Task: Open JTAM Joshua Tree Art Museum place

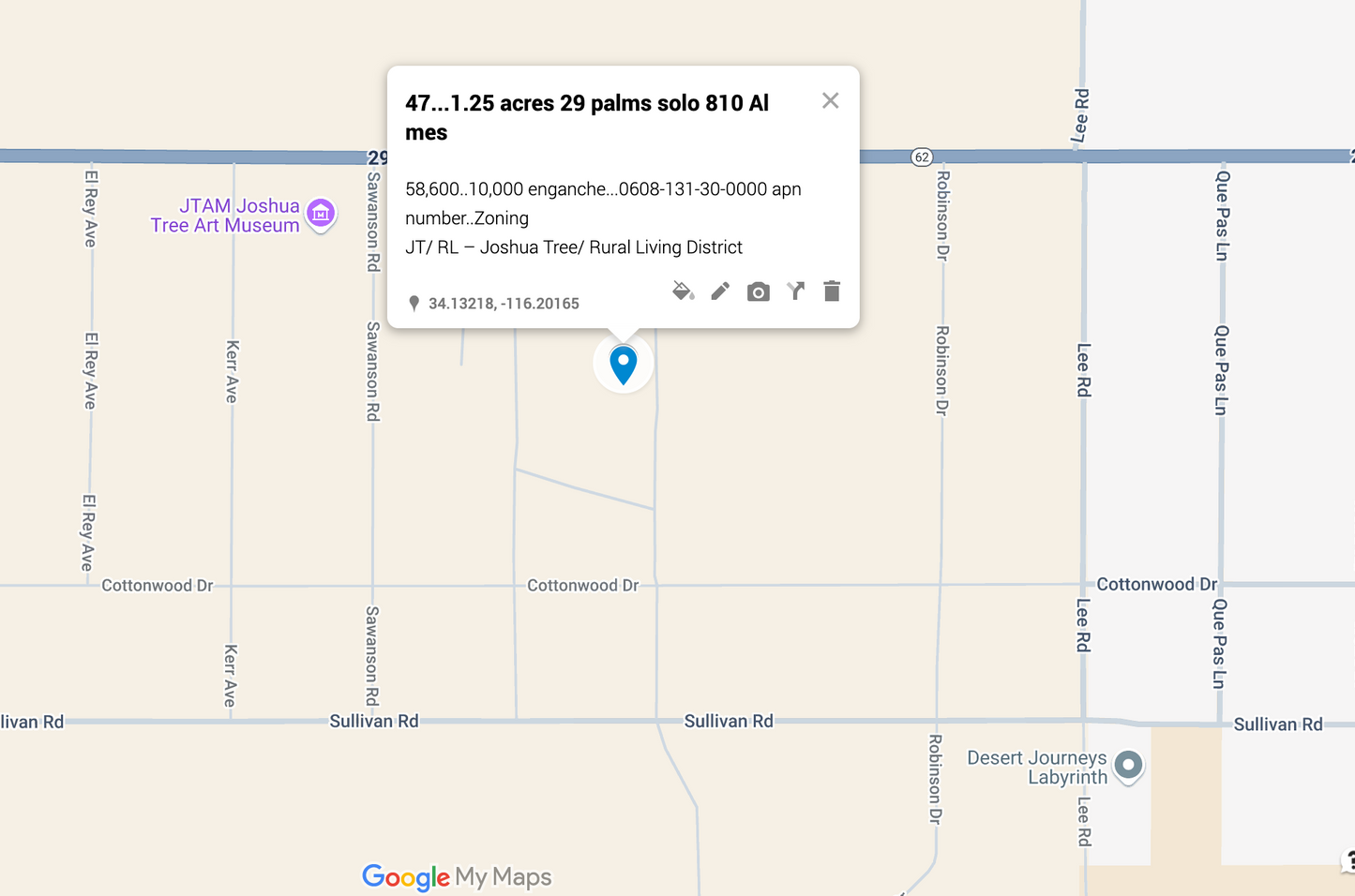Action: click(x=321, y=214)
